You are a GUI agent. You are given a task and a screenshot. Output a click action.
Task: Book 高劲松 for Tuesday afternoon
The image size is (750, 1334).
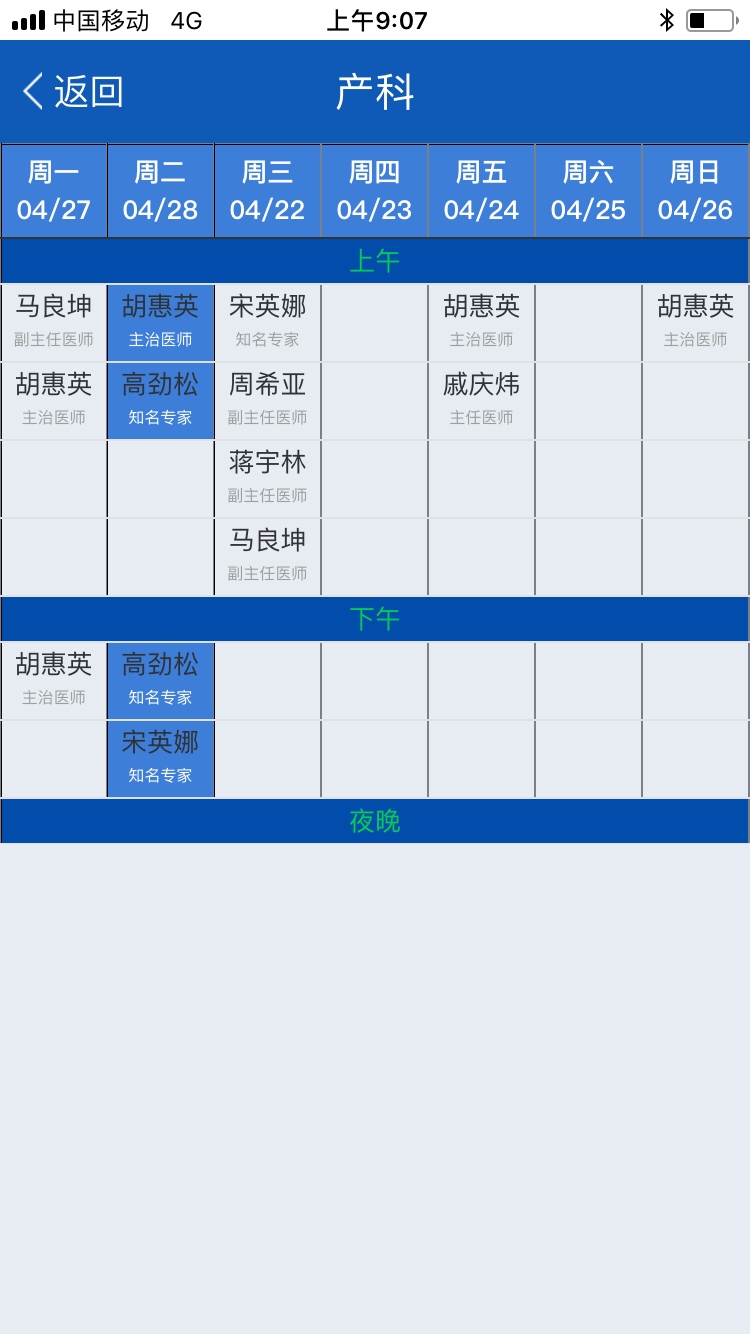(x=160, y=680)
